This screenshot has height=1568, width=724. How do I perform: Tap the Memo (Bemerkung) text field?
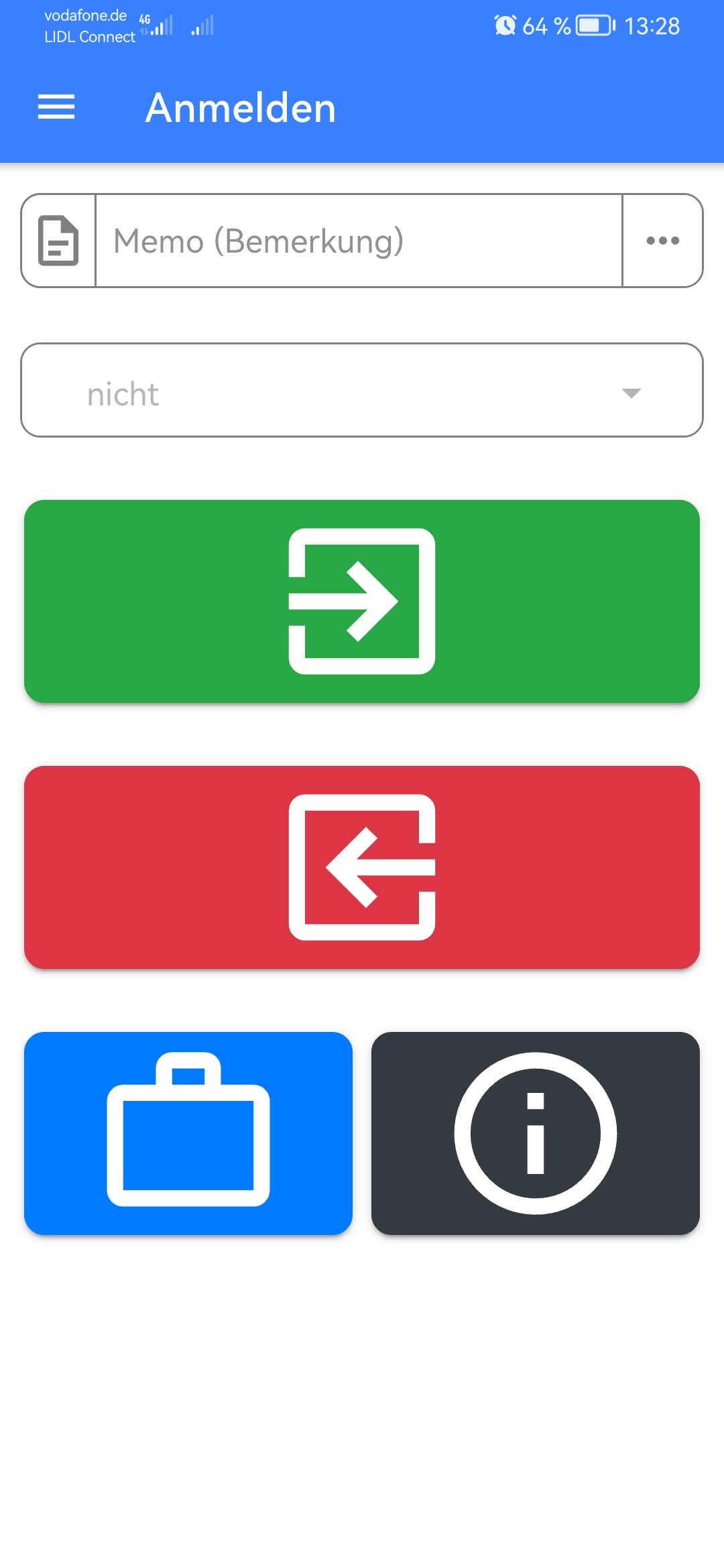pyautogui.click(x=359, y=241)
